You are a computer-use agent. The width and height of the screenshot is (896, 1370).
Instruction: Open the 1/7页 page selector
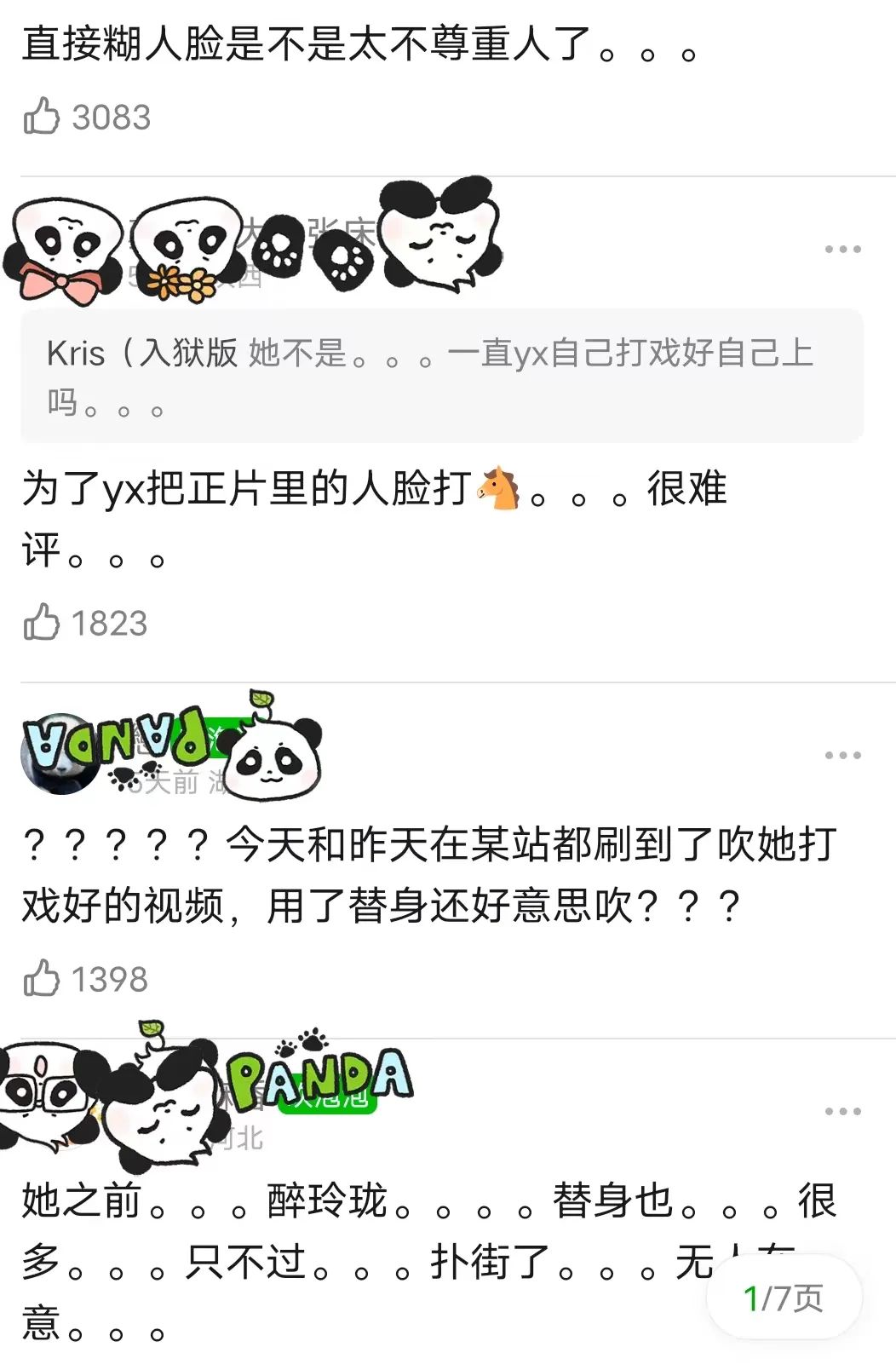coord(784,1298)
